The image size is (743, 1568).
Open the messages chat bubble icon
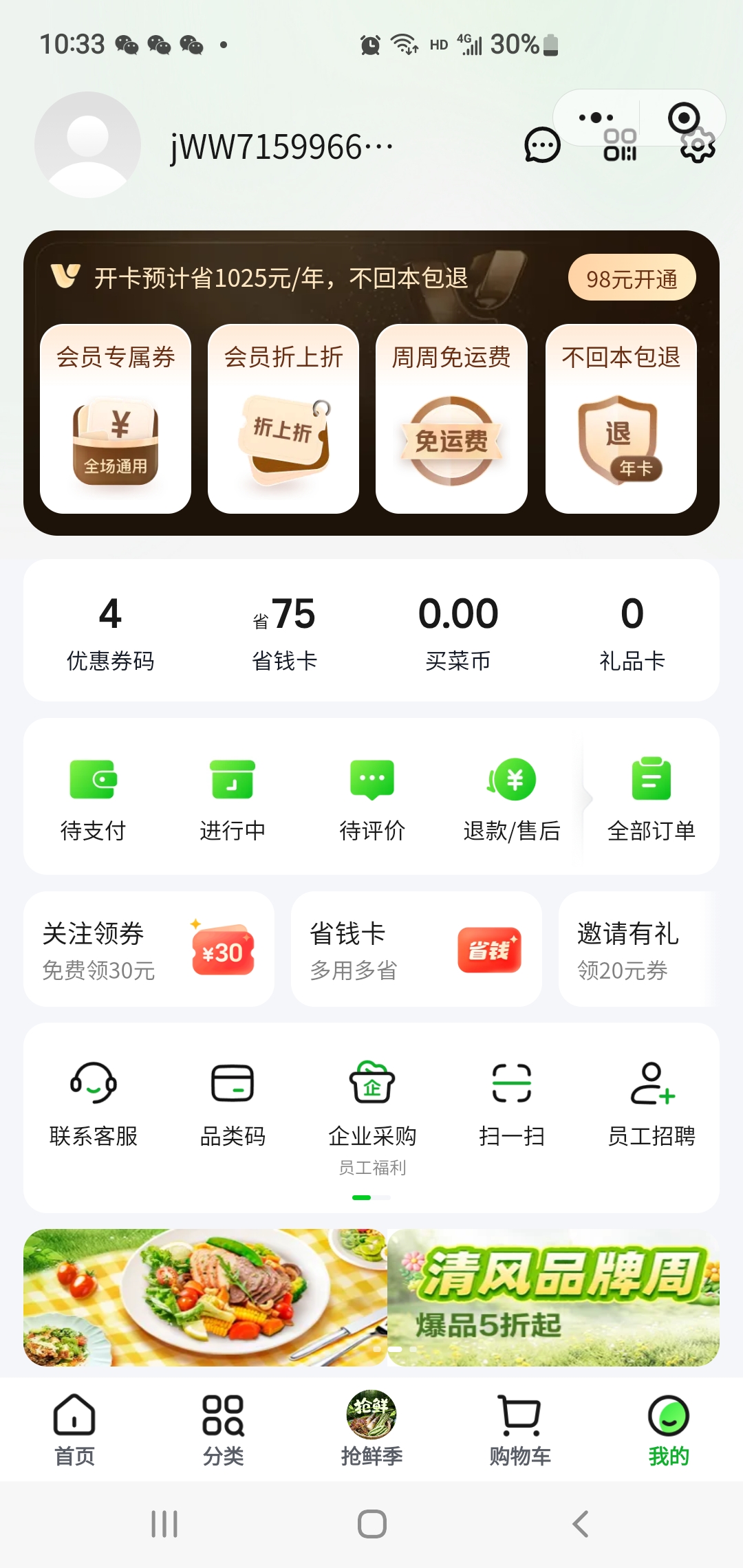[542, 145]
